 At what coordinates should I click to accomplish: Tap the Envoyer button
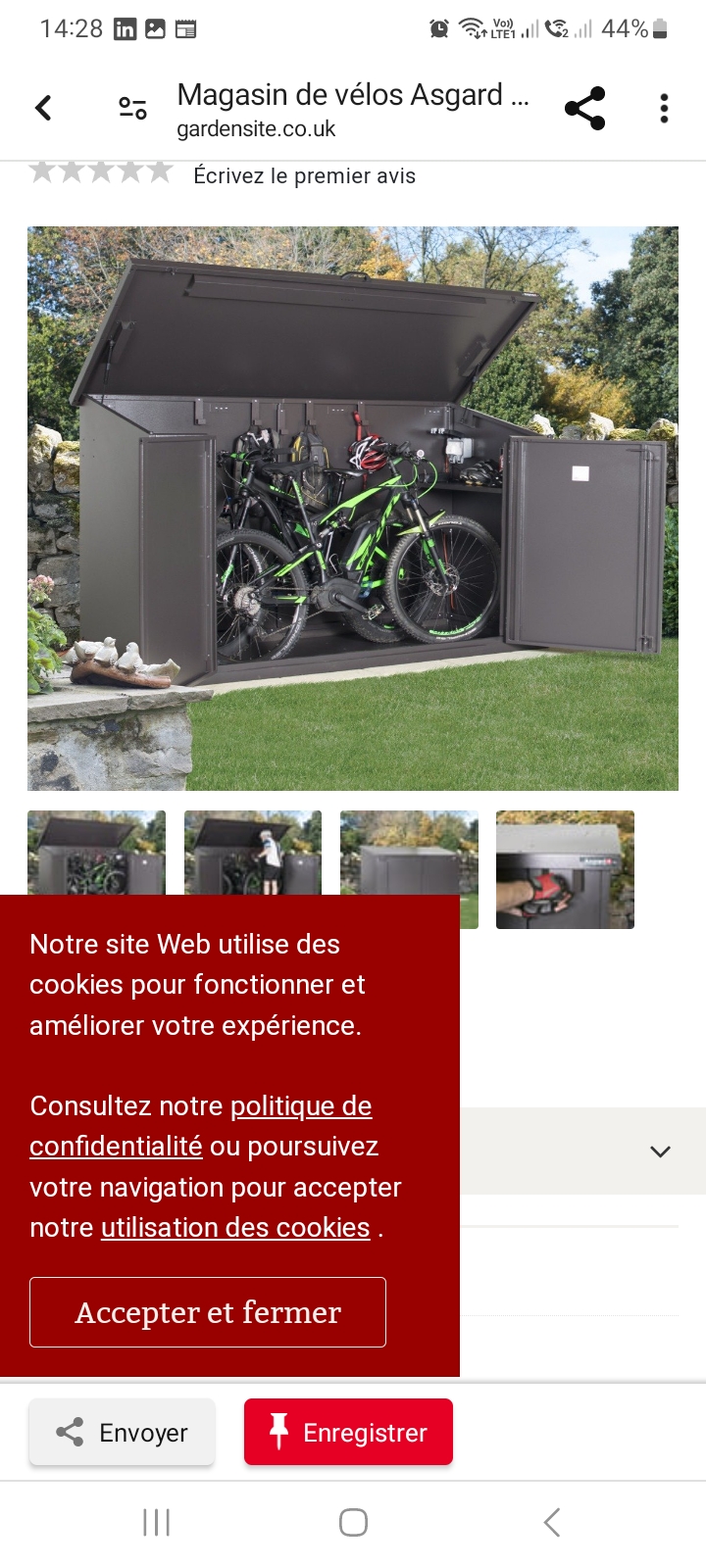(122, 1432)
